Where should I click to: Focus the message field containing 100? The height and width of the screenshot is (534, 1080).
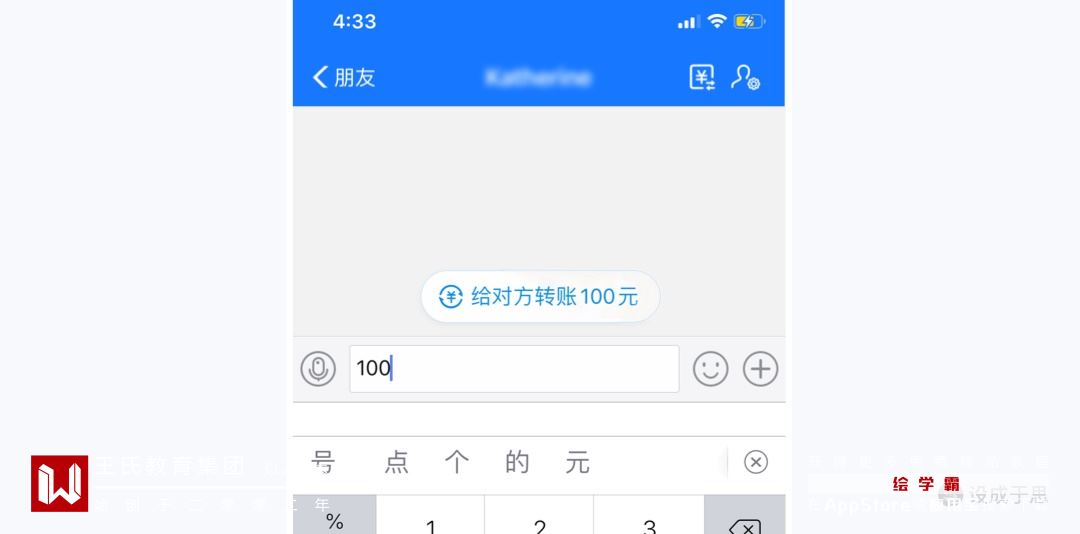click(514, 369)
